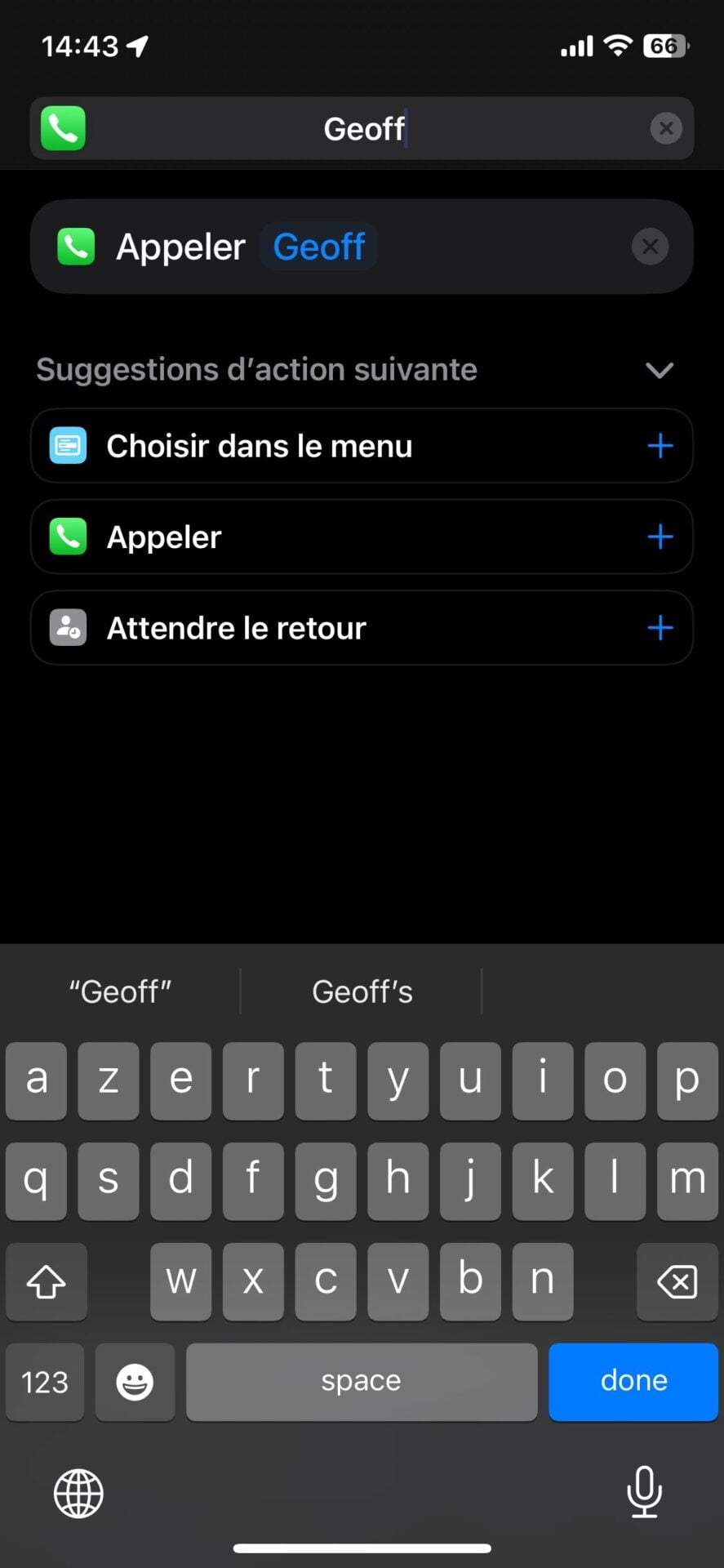
Task: Clear the Geoff shortcut name field
Action: click(666, 128)
